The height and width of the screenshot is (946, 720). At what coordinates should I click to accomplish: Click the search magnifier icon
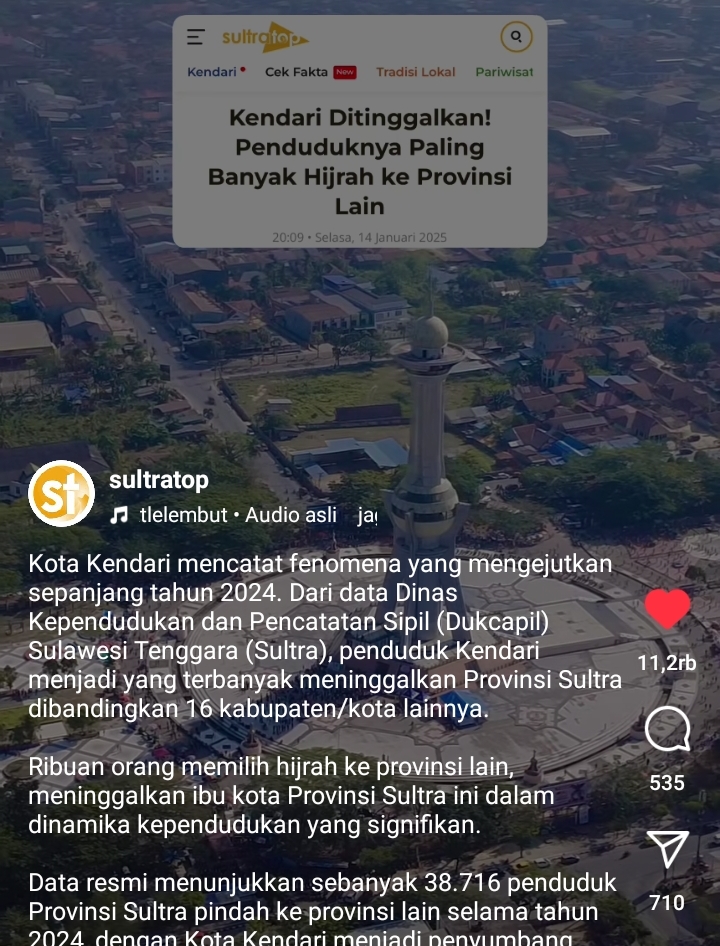click(x=516, y=37)
